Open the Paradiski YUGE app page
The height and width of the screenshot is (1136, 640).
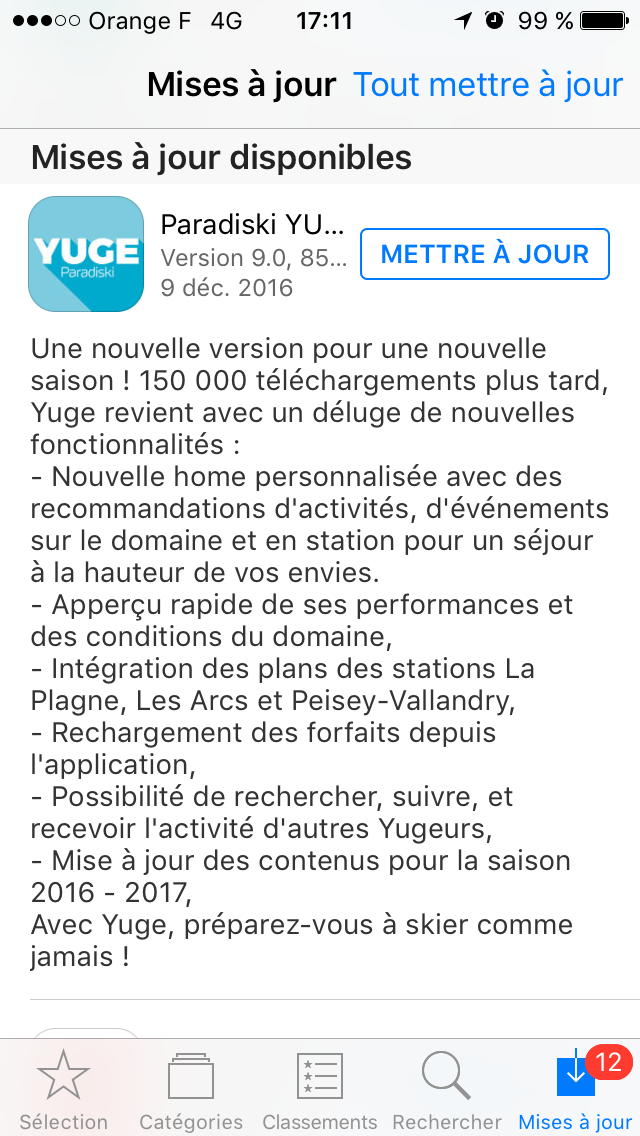(x=86, y=254)
